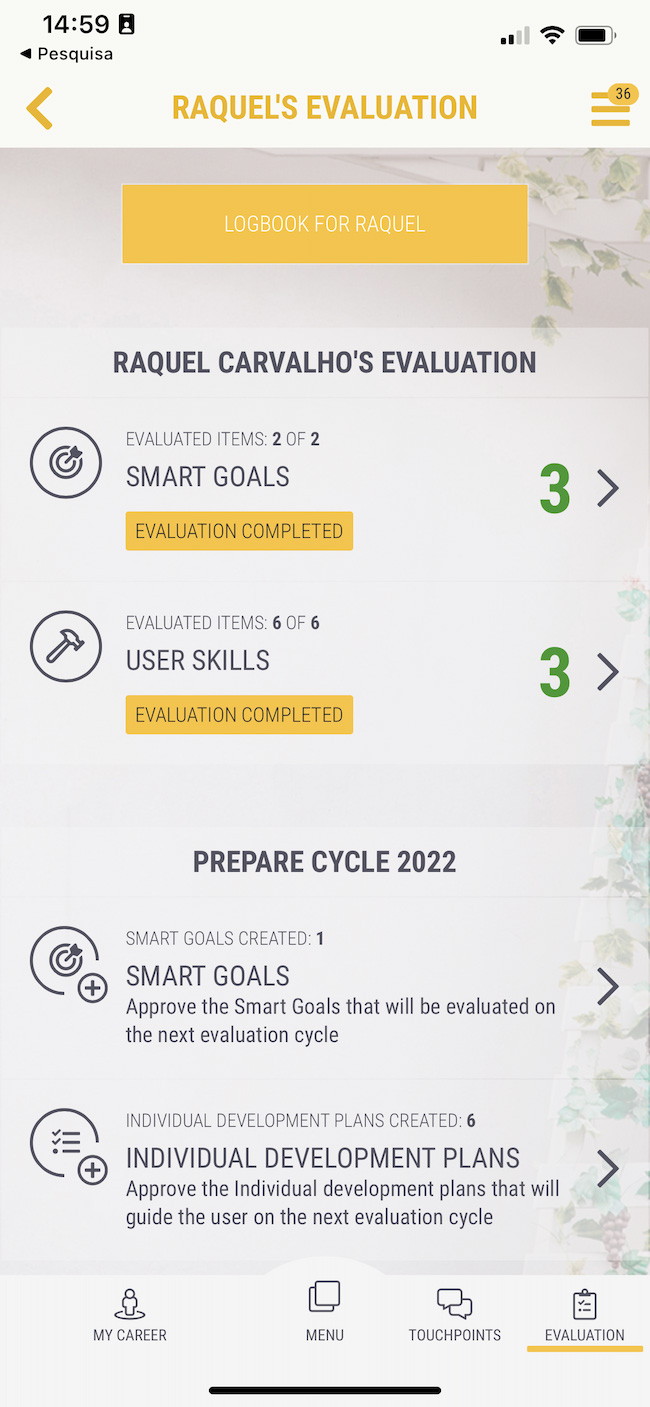
Task: Open the Menu tab
Action: coord(325,1313)
